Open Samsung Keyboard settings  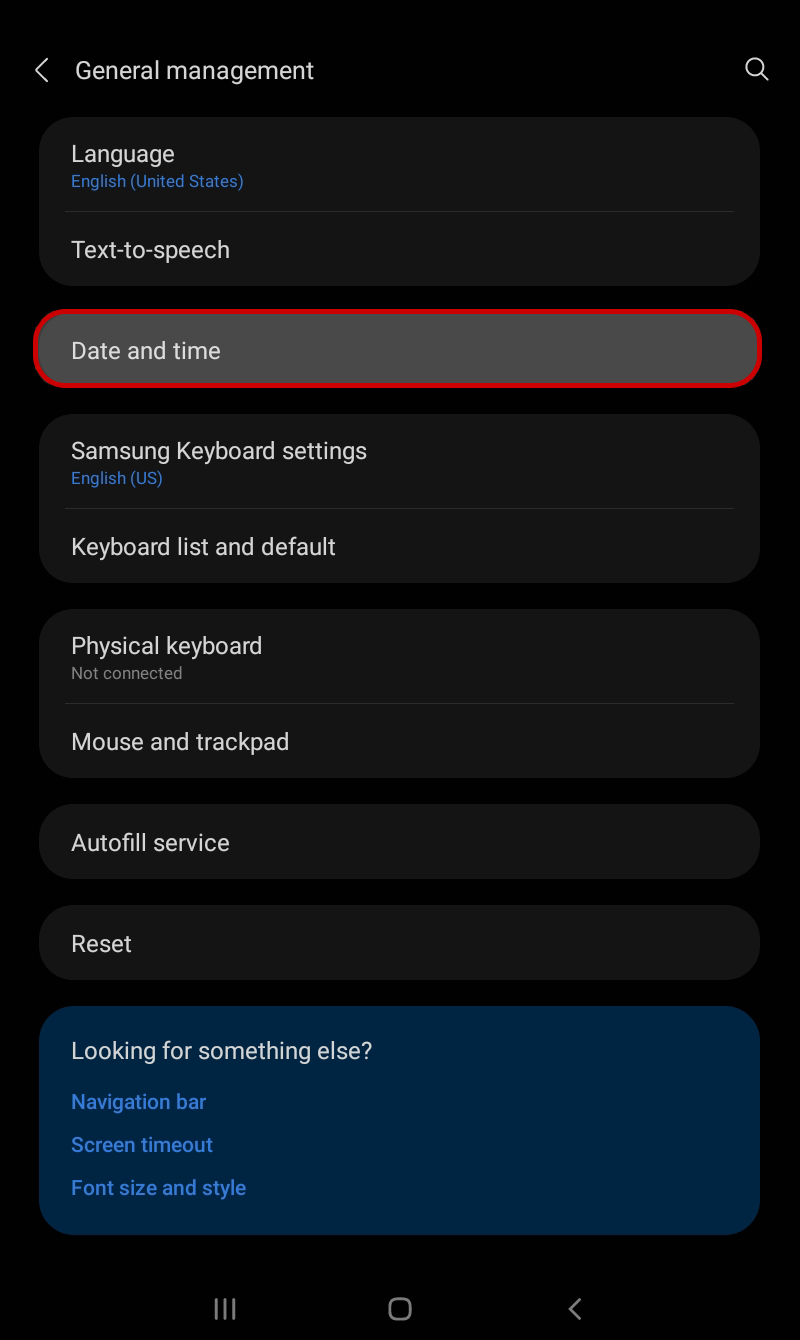click(x=399, y=462)
